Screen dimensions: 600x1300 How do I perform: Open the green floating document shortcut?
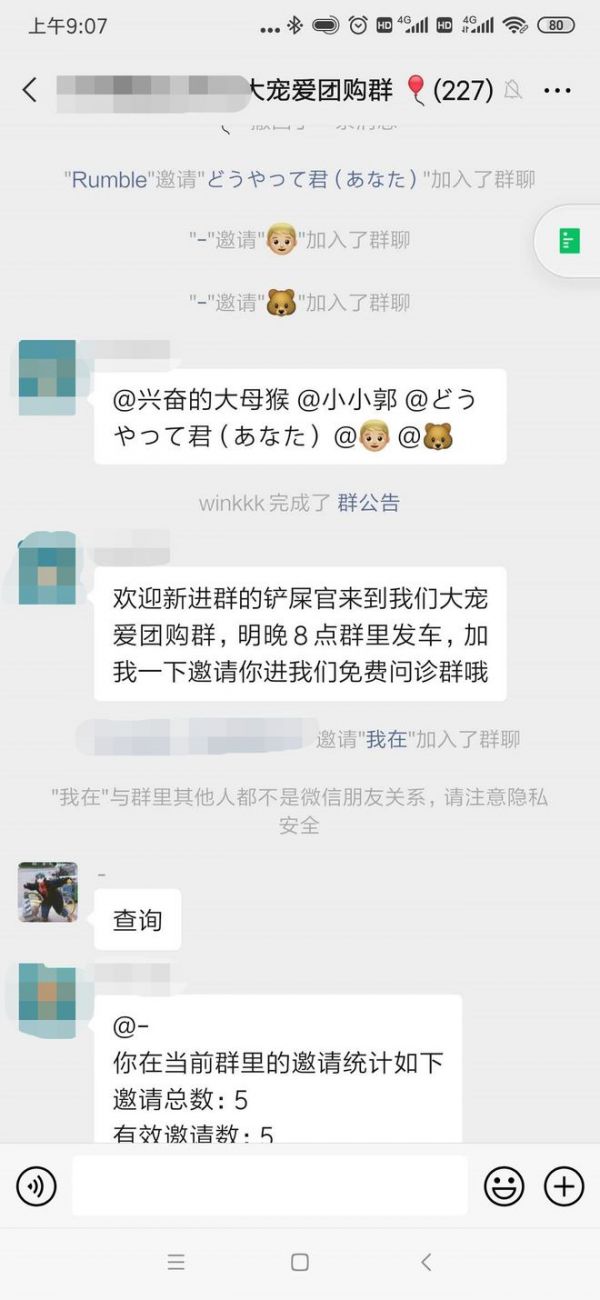click(569, 240)
